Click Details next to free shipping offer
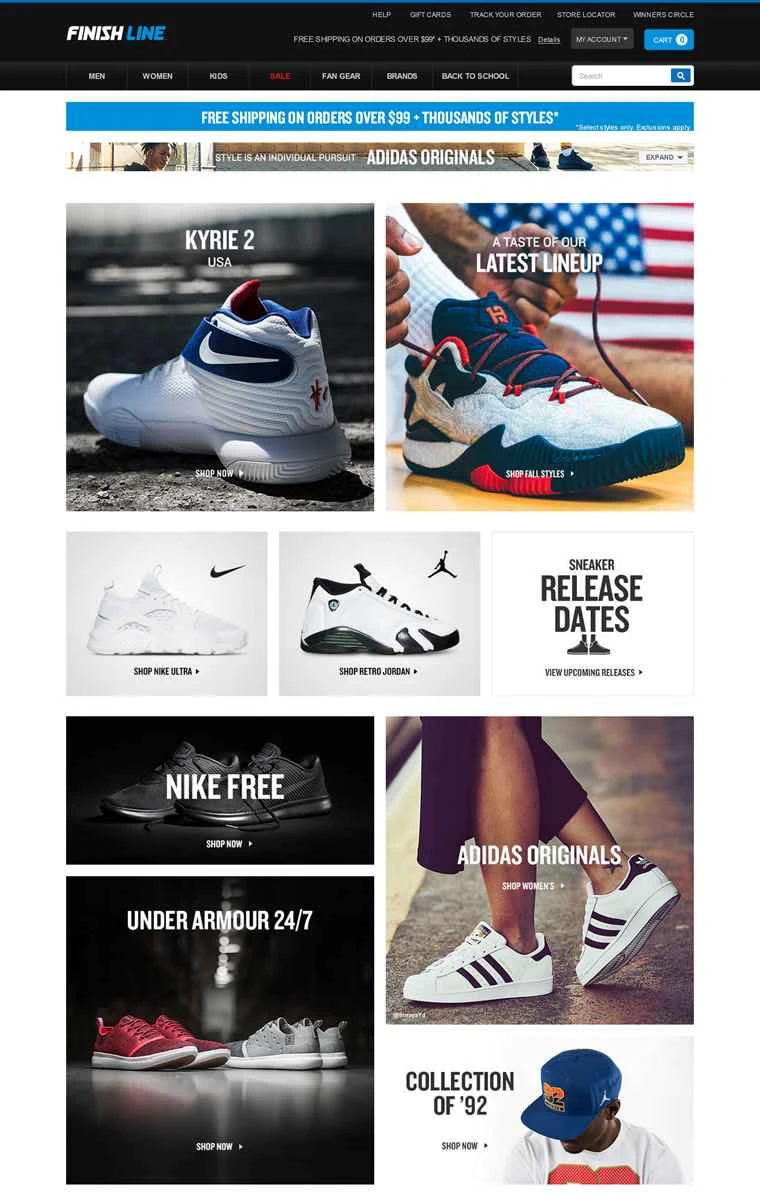This screenshot has width=760, height=1197. coord(548,40)
